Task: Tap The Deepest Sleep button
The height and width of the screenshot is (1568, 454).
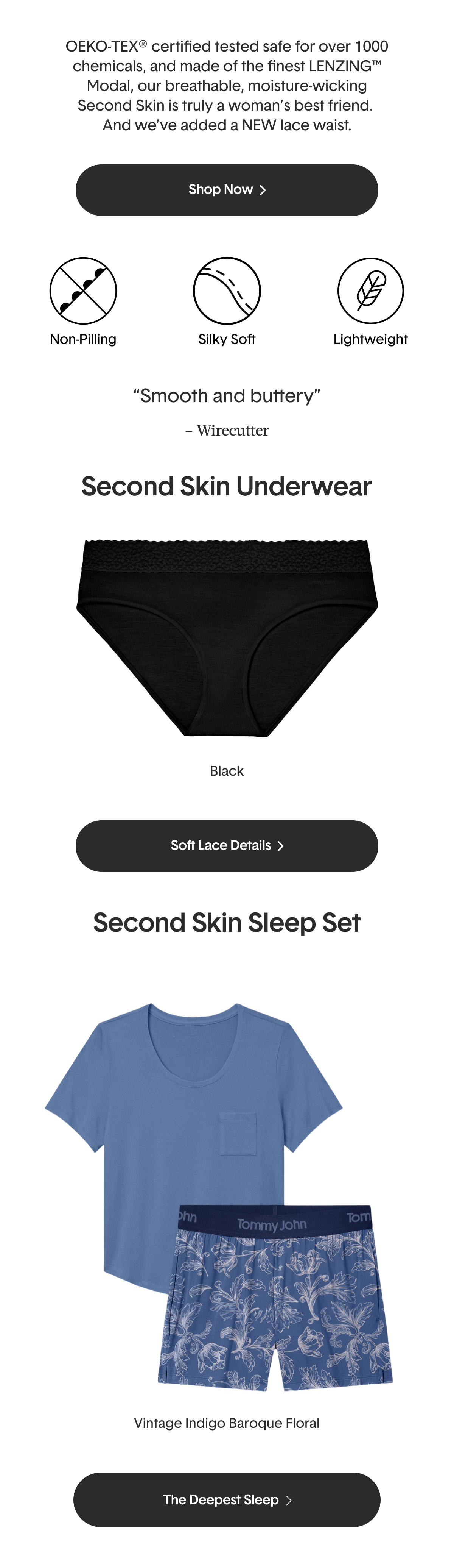Action: [227, 1499]
